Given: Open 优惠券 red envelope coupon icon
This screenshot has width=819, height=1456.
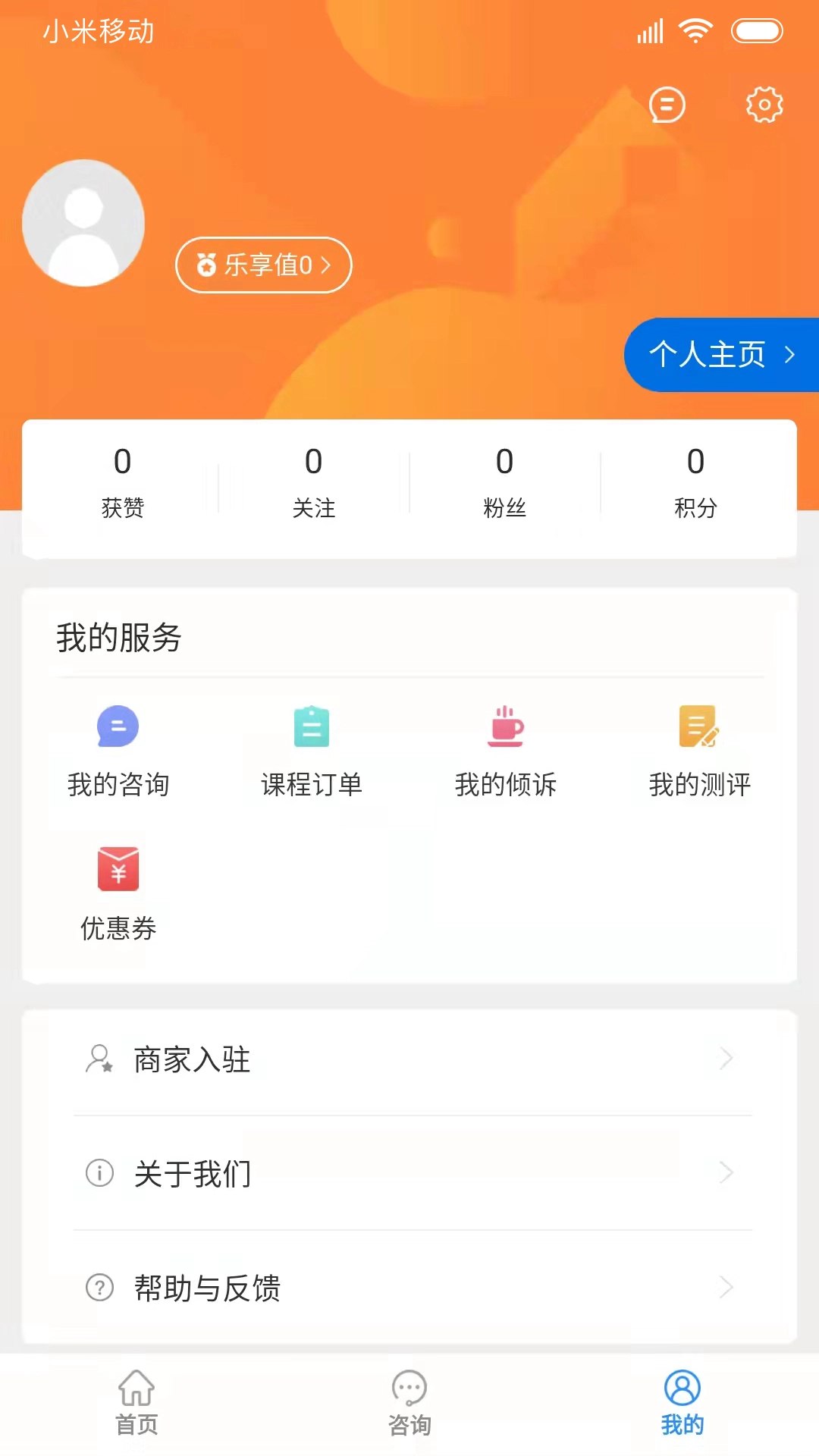Looking at the screenshot, I should point(118,869).
